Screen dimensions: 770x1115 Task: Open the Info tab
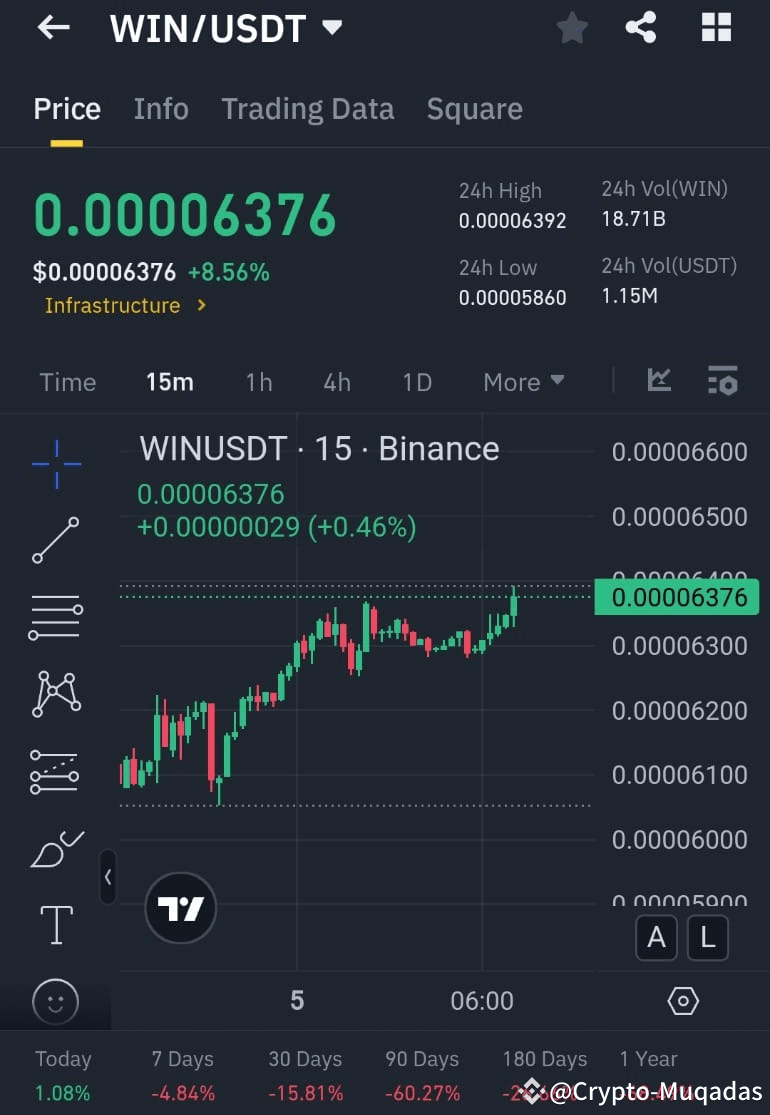pyautogui.click(x=160, y=108)
